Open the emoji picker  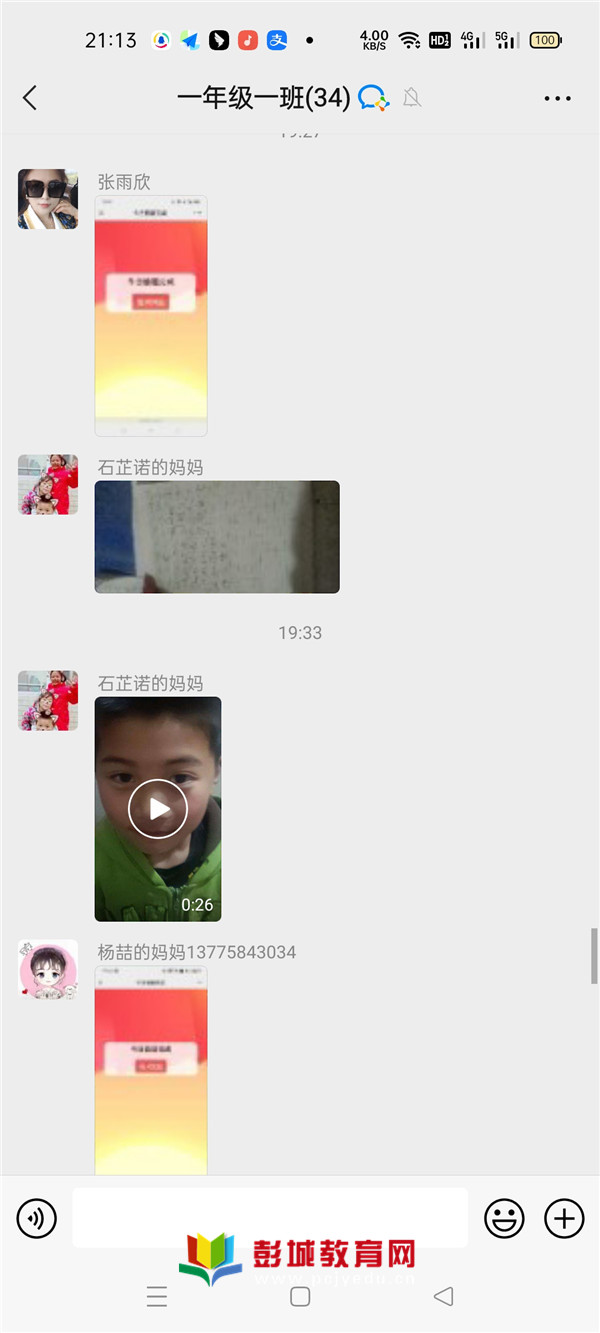tap(504, 1218)
